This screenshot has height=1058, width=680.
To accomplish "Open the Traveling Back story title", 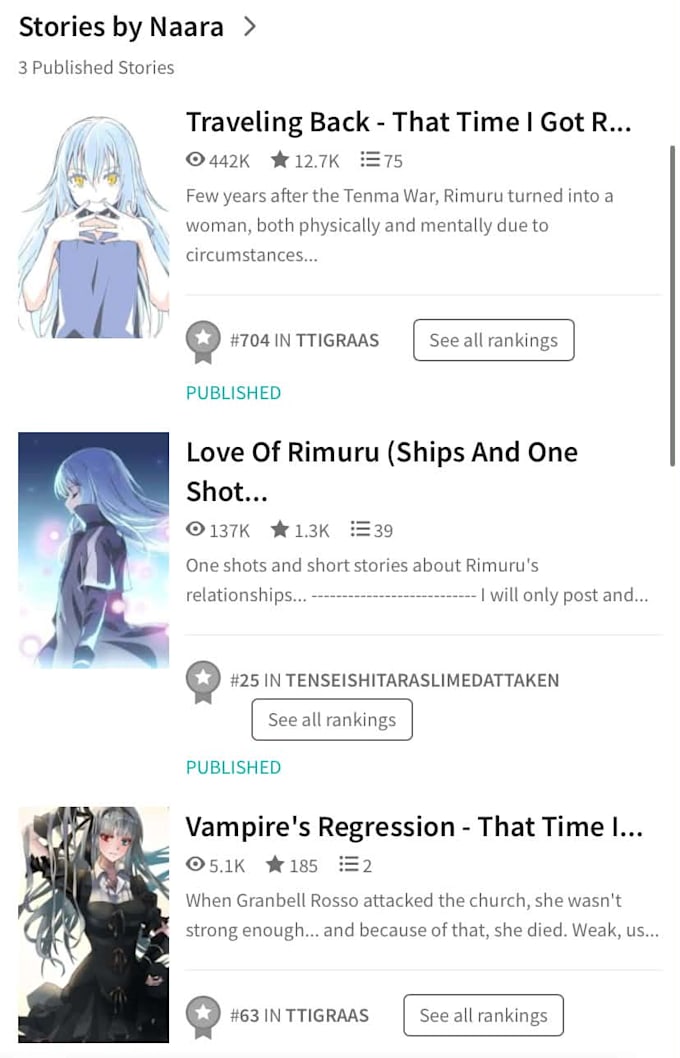I will (409, 122).
